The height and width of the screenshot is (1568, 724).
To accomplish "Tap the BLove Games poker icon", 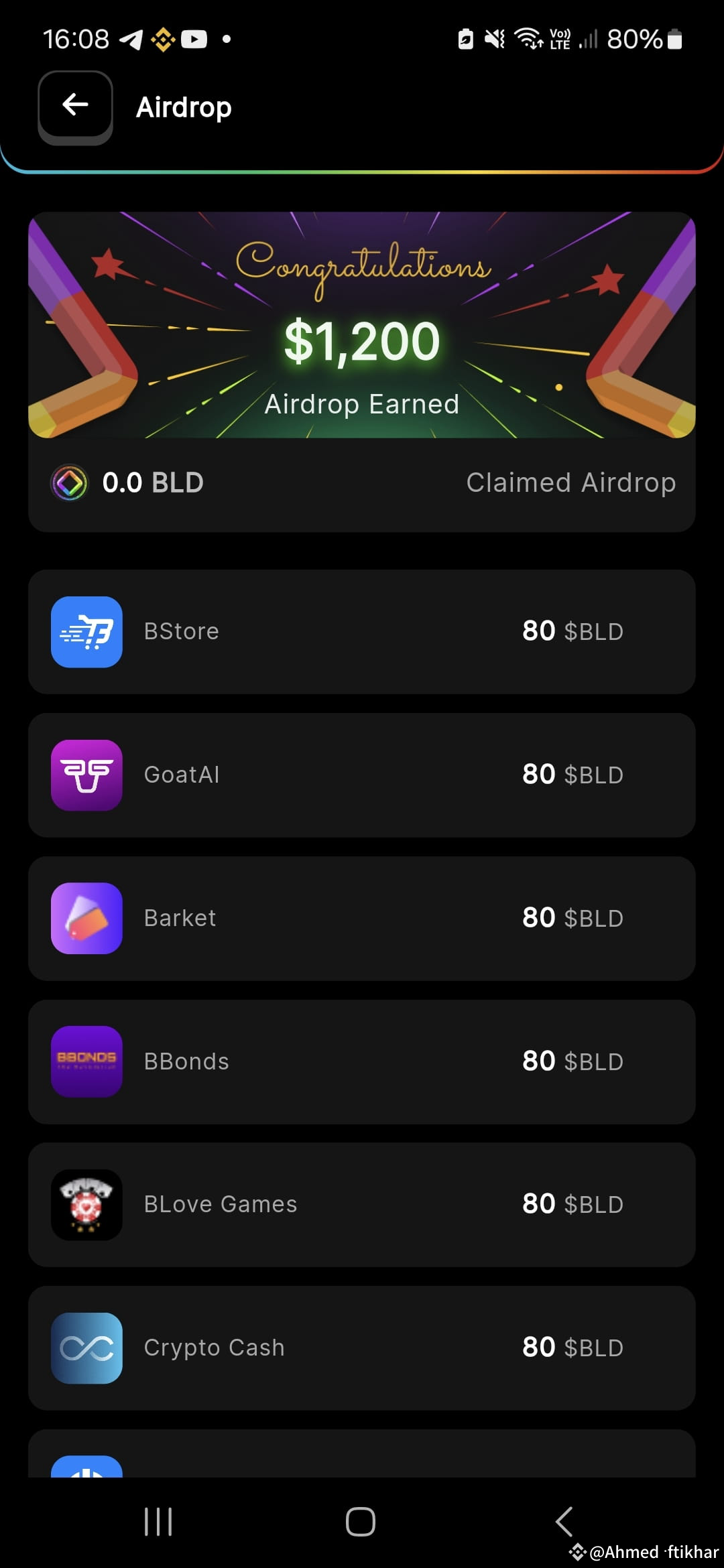I will pos(86,1204).
